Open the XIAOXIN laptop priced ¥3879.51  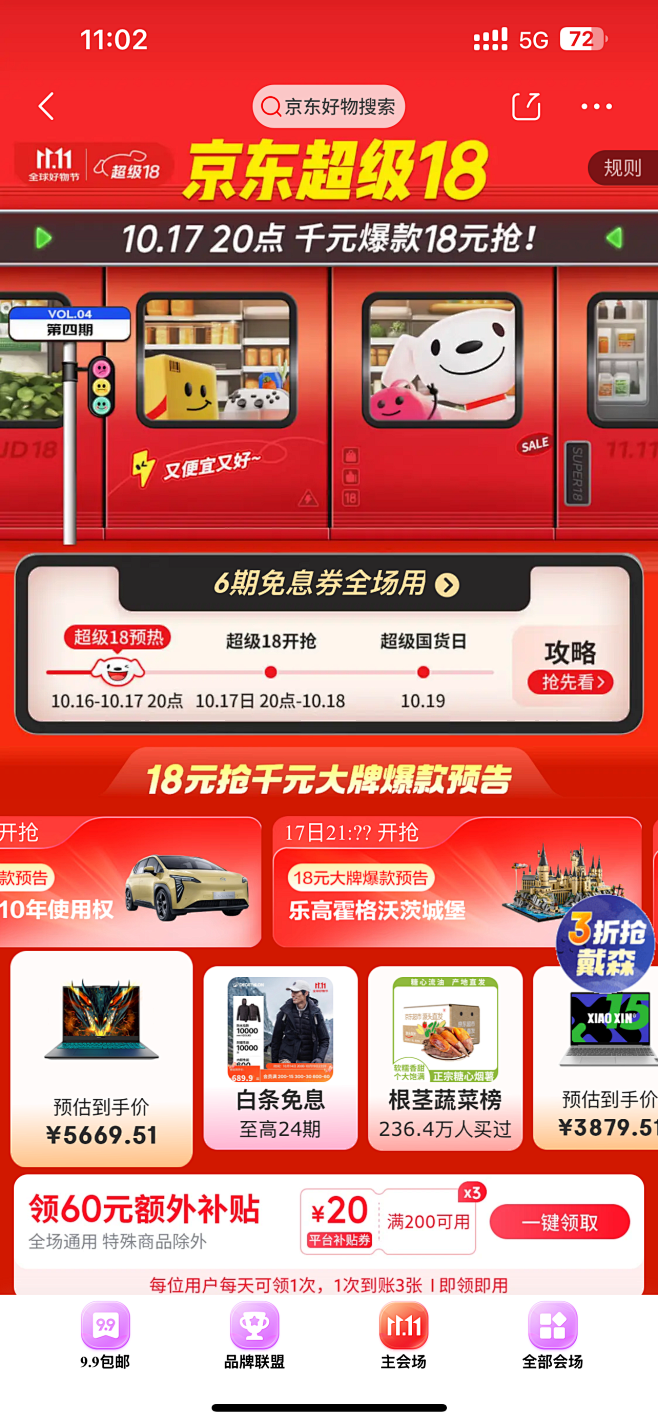pyautogui.click(x=600, y=1062)
